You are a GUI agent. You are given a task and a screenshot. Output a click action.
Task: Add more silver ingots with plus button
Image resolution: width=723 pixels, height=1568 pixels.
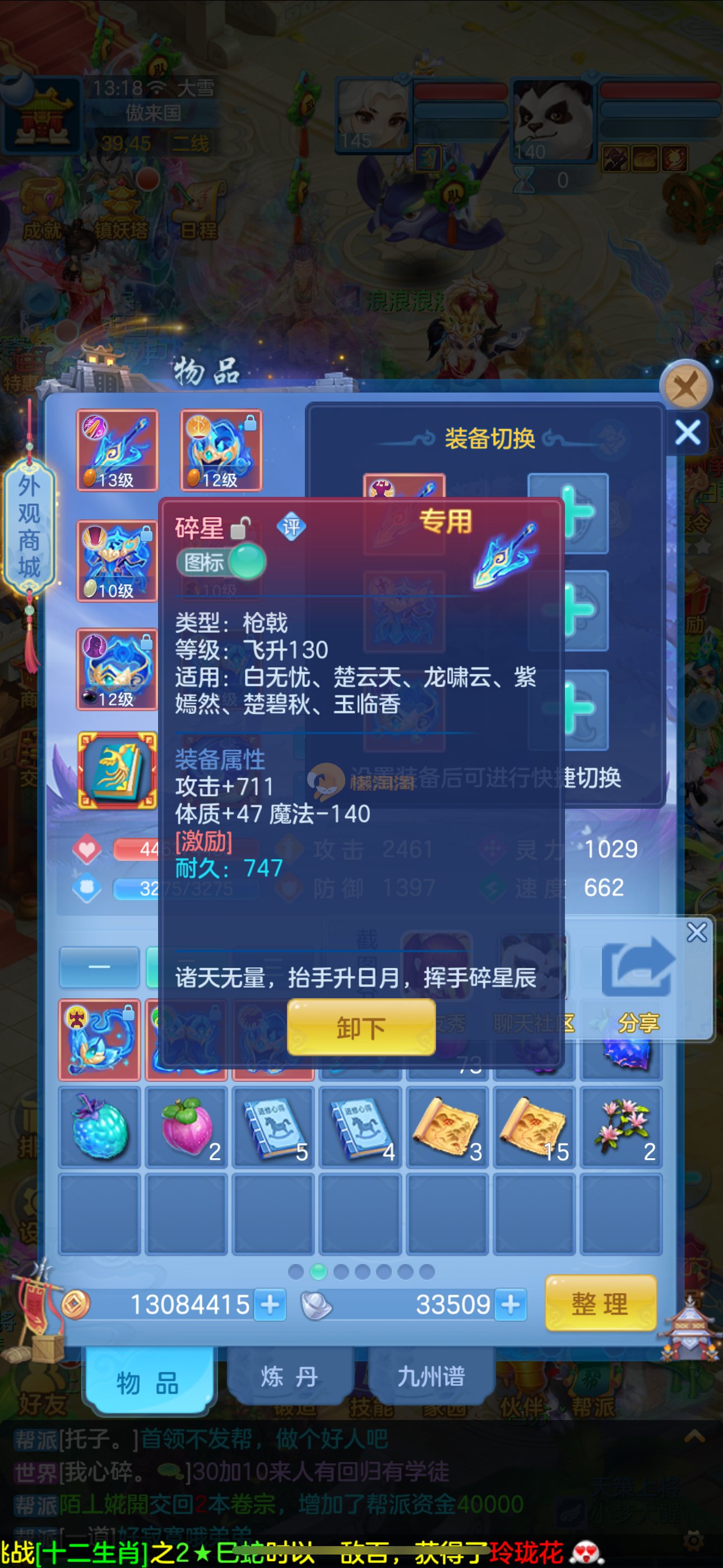pos(510,1304)
